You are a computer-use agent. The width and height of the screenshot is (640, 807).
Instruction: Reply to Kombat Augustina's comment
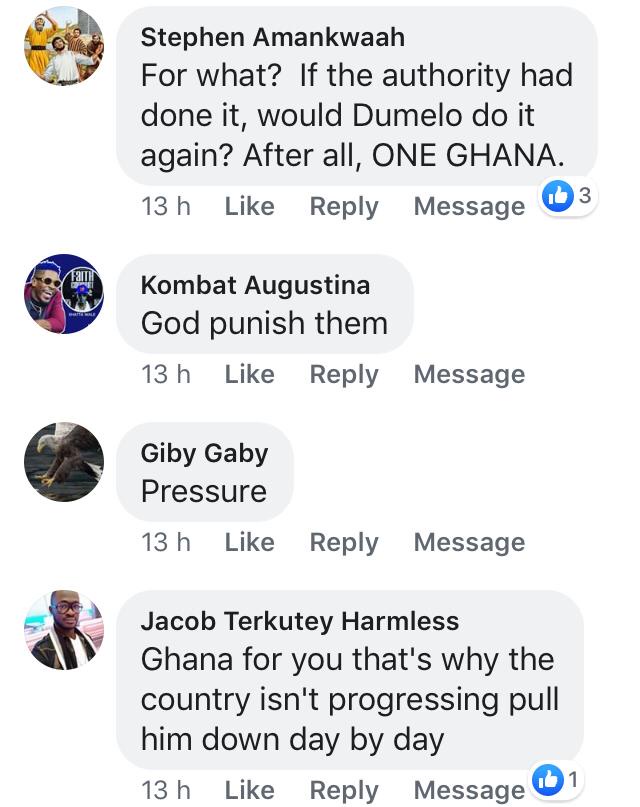coord(344,374)
